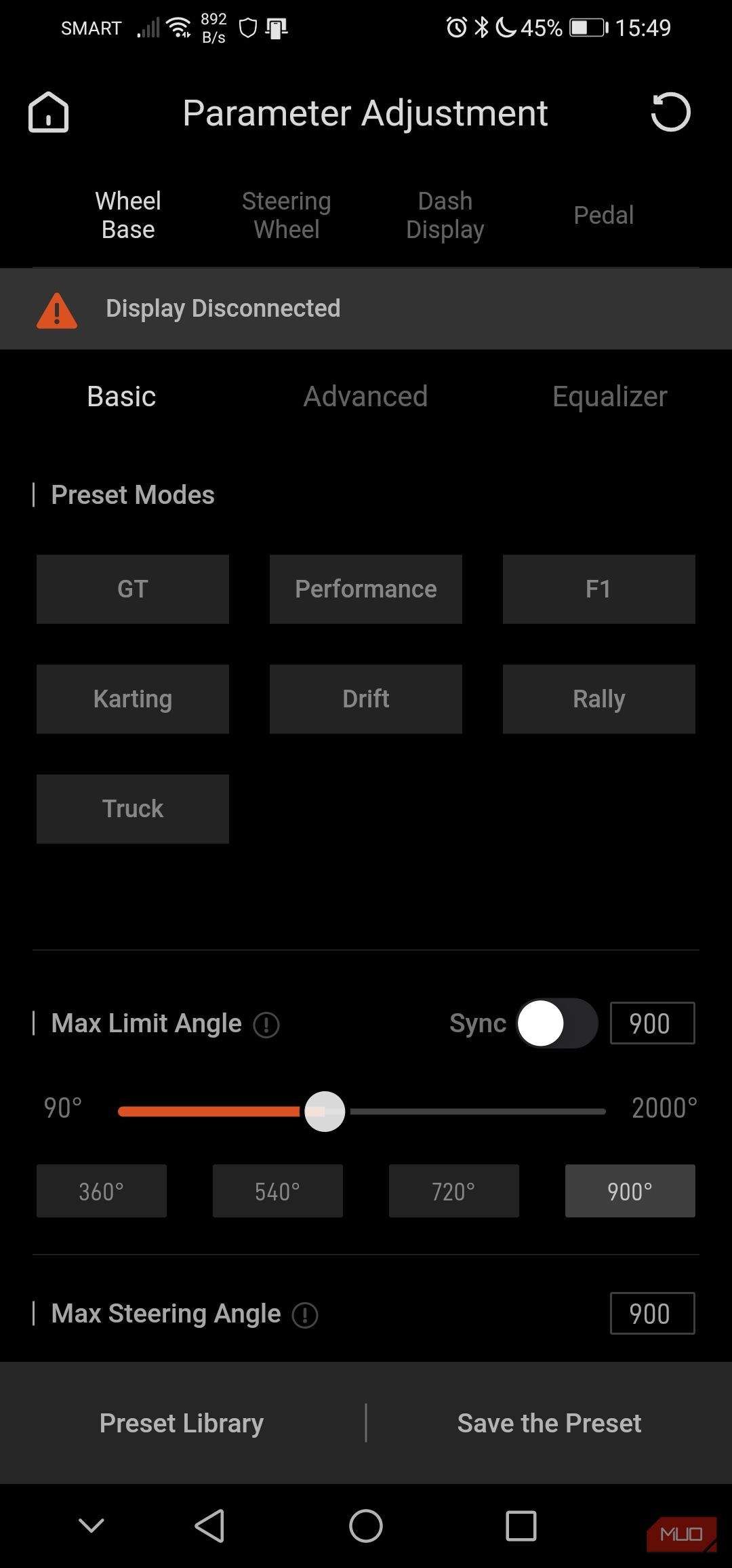The image size is (732, 1568).
Task: Open the Advanced settings tab
Action: click(365, 396)
